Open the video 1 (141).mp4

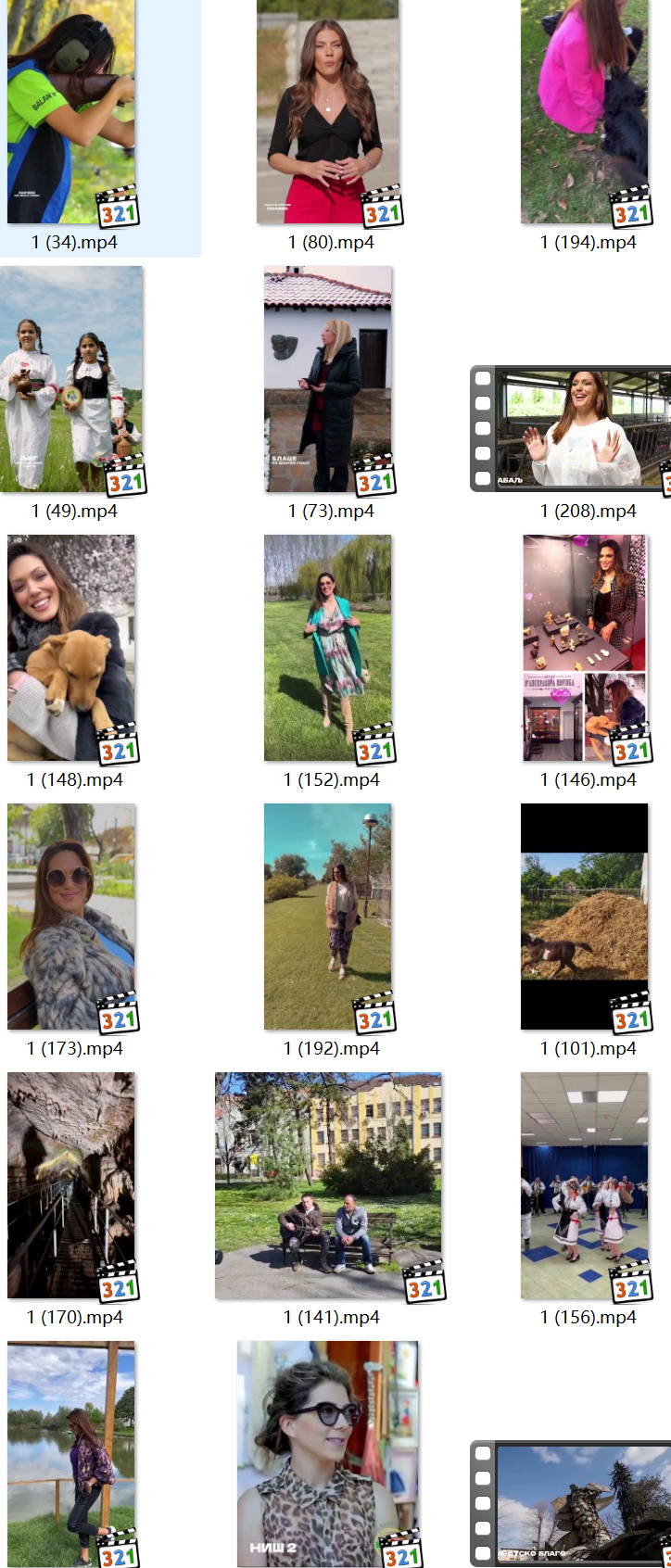tap(328, 1184)
